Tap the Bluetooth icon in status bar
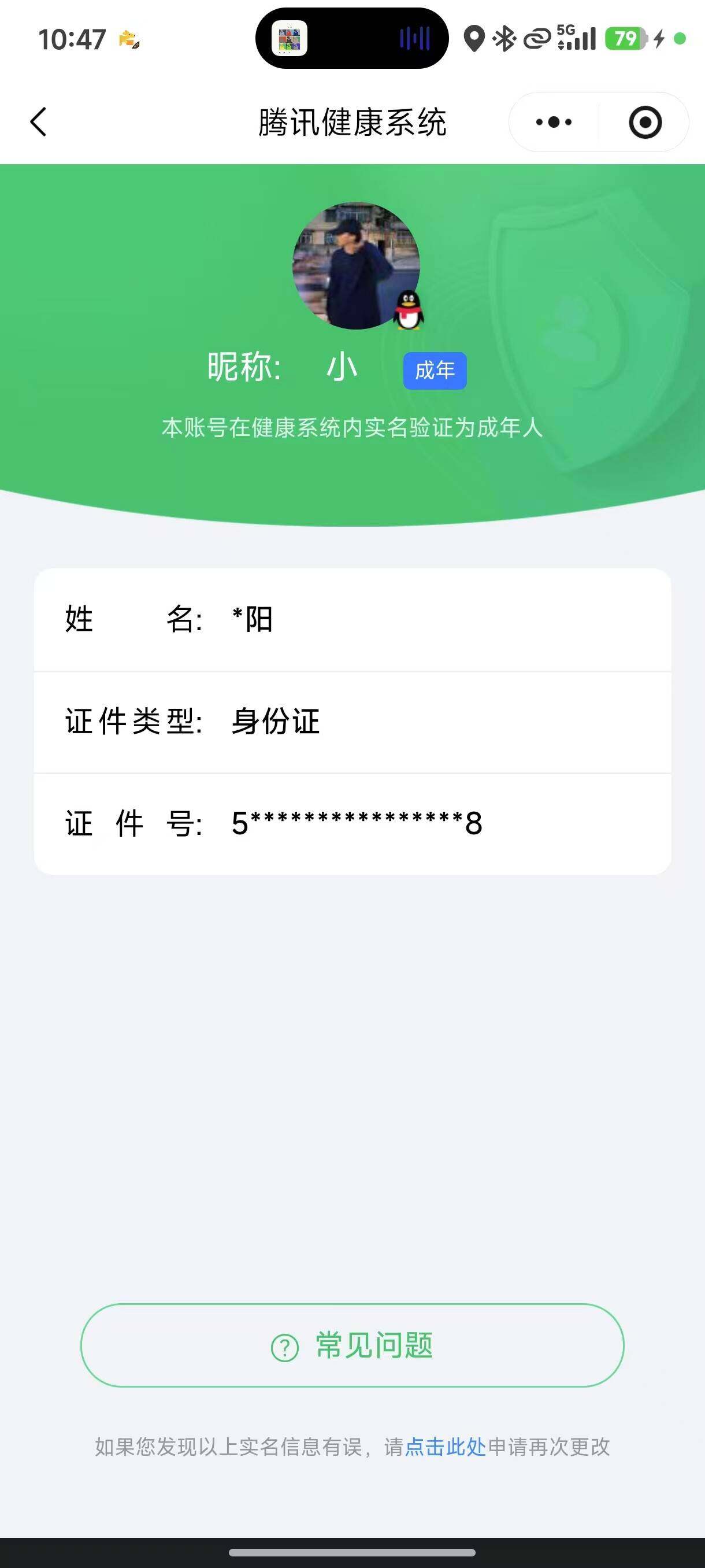The image size is (705, 1568). [504, 39]
